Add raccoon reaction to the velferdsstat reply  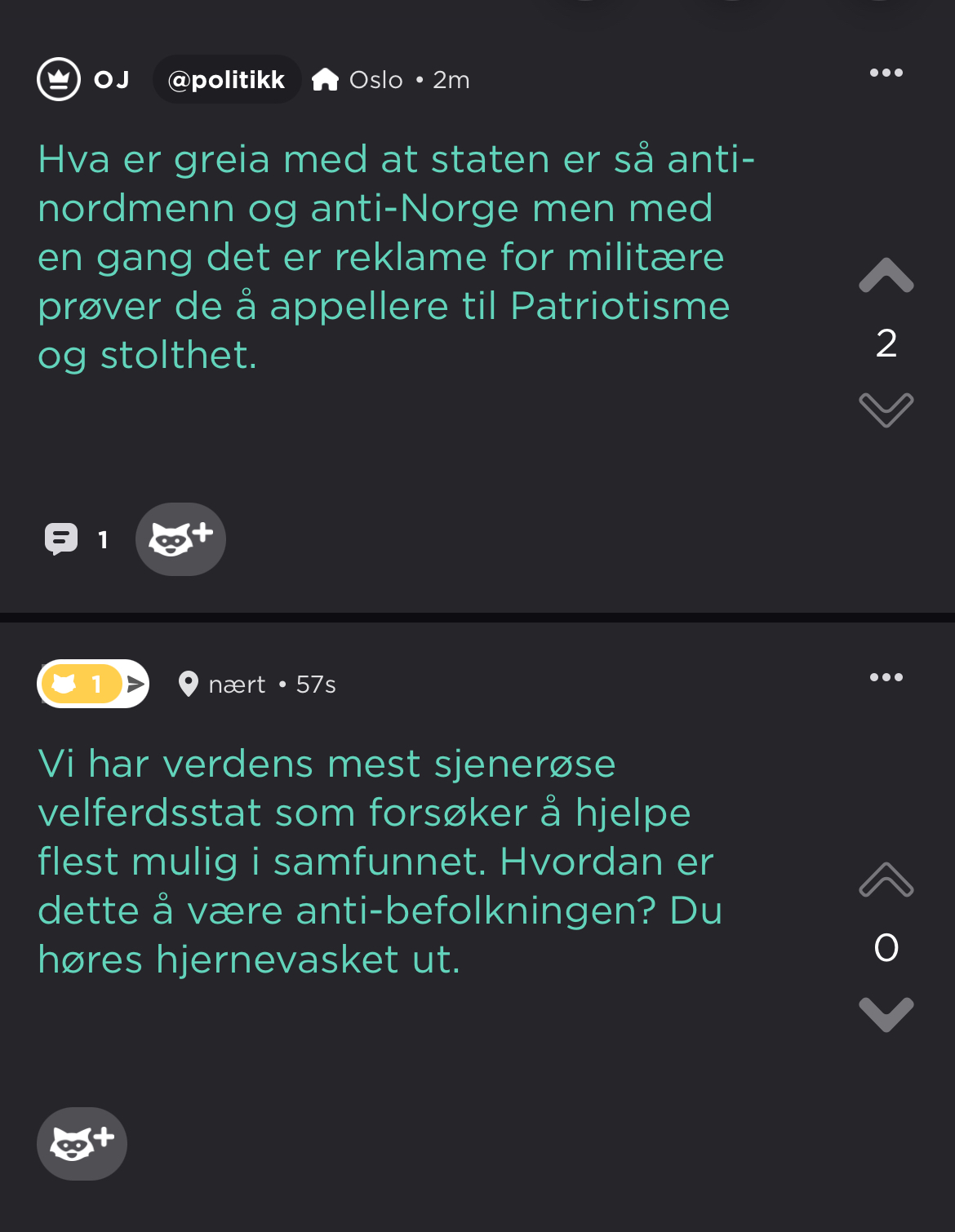click(x=82, y=1143)
